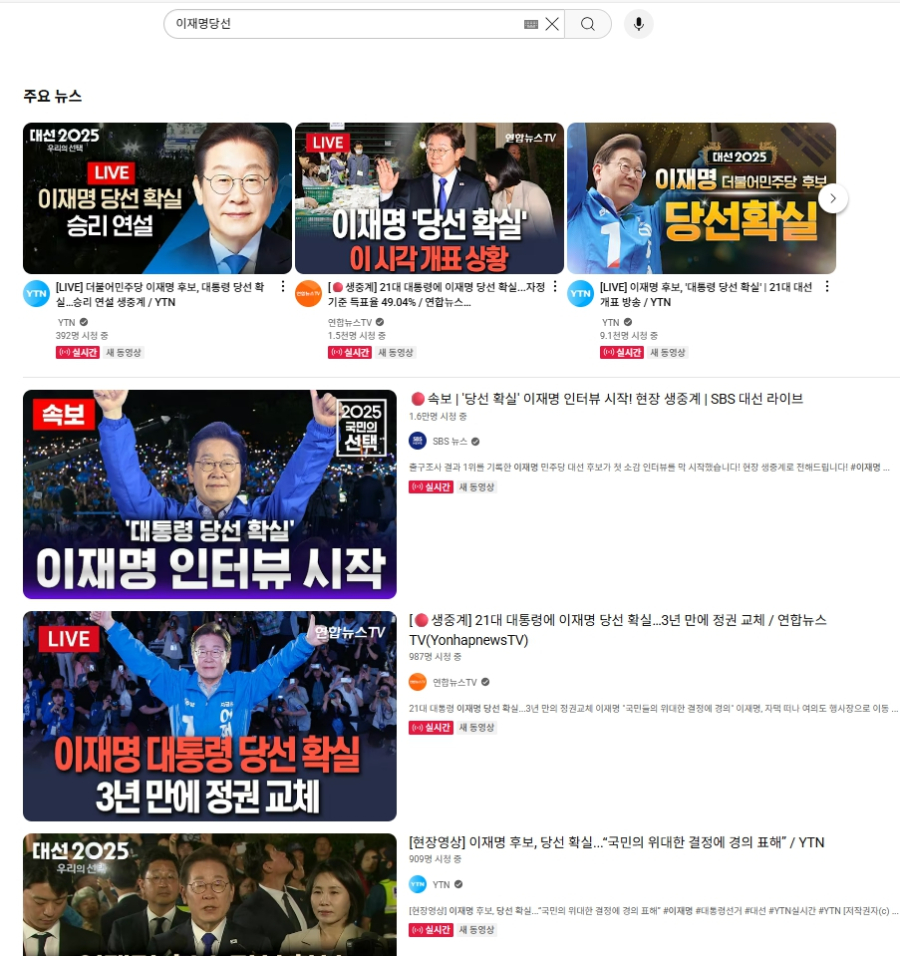This screenshot has height=956, width=900.
Task: Clear the search query with the X icon
Action: (x=552, y=24)
